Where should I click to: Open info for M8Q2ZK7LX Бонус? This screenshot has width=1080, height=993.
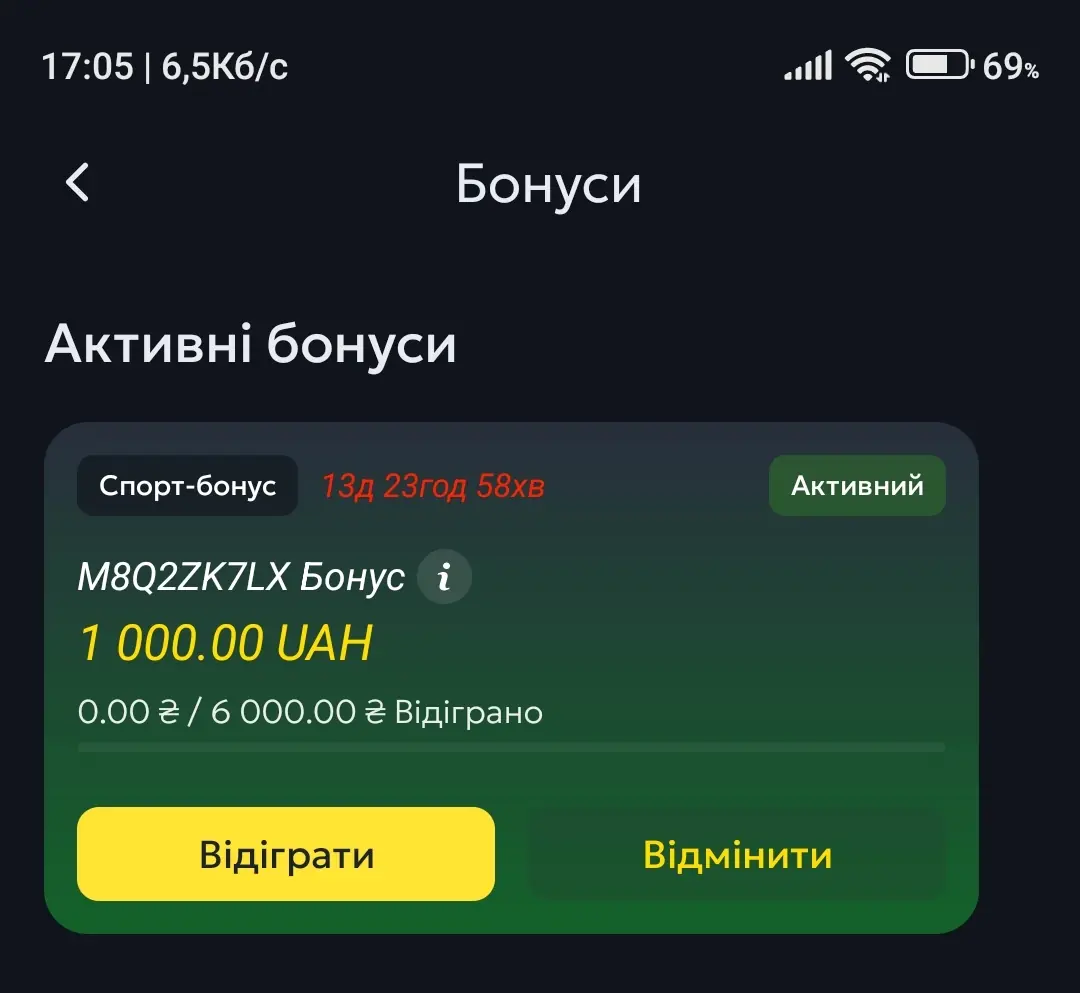[x=444, y=577]
